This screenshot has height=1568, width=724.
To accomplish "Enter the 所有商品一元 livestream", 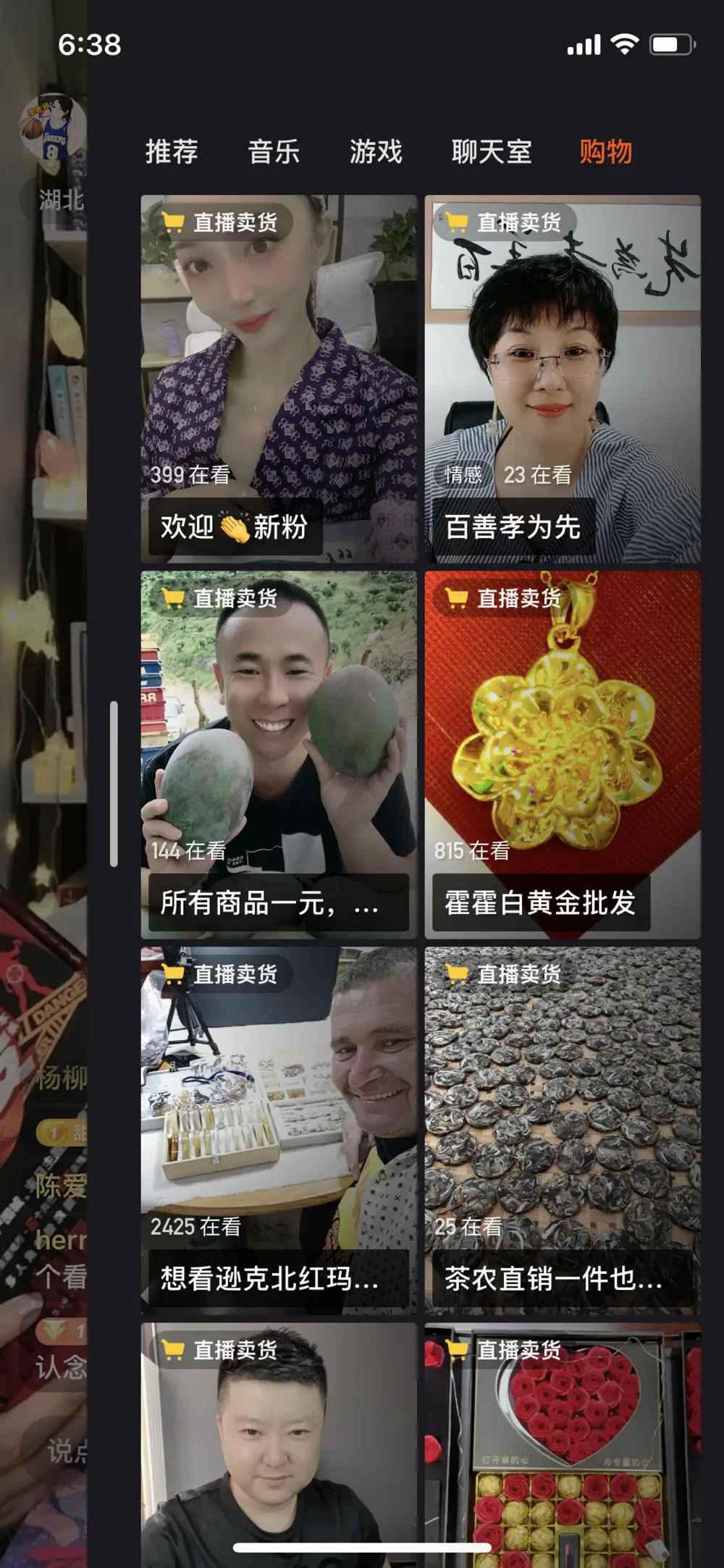I will pos(279,754).
